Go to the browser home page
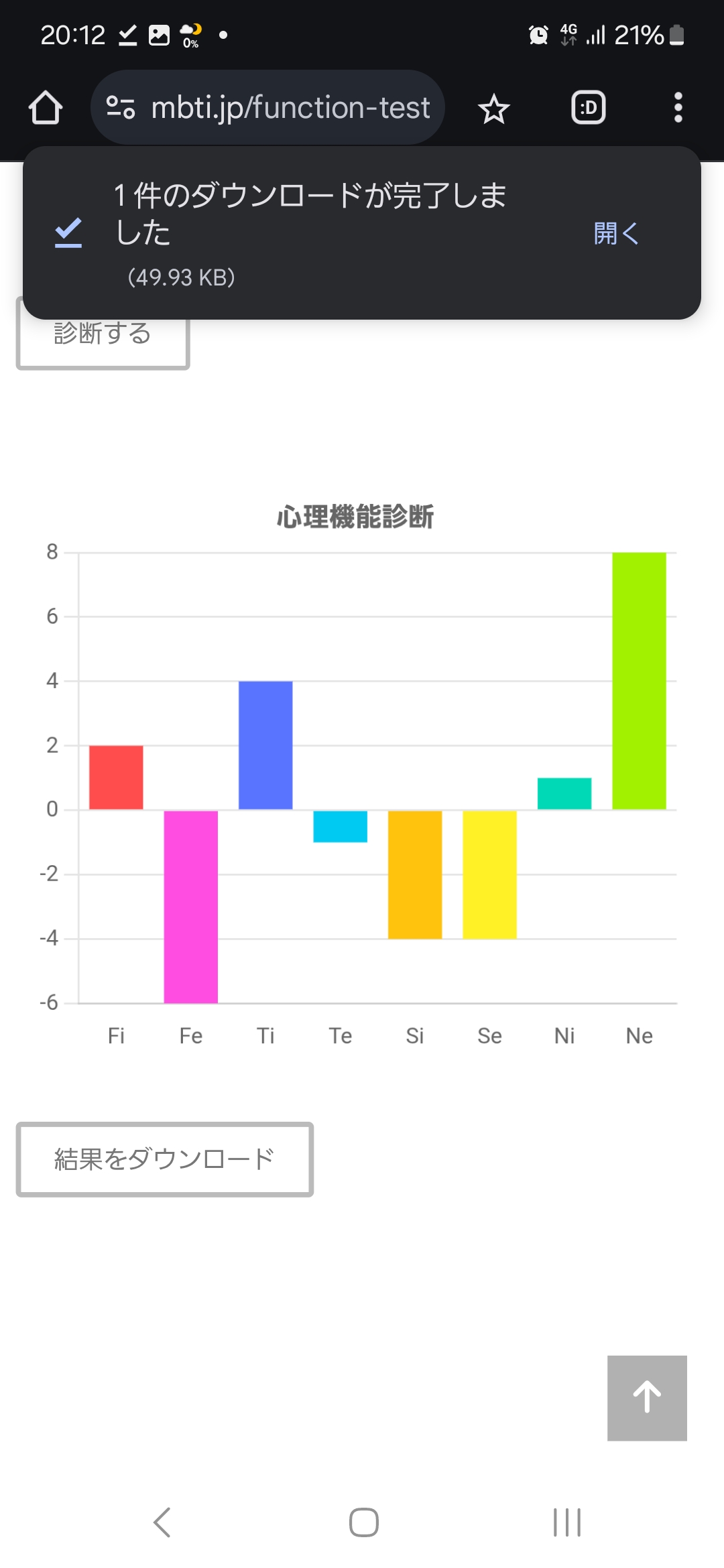724x1568 pixels. point(46,108)
